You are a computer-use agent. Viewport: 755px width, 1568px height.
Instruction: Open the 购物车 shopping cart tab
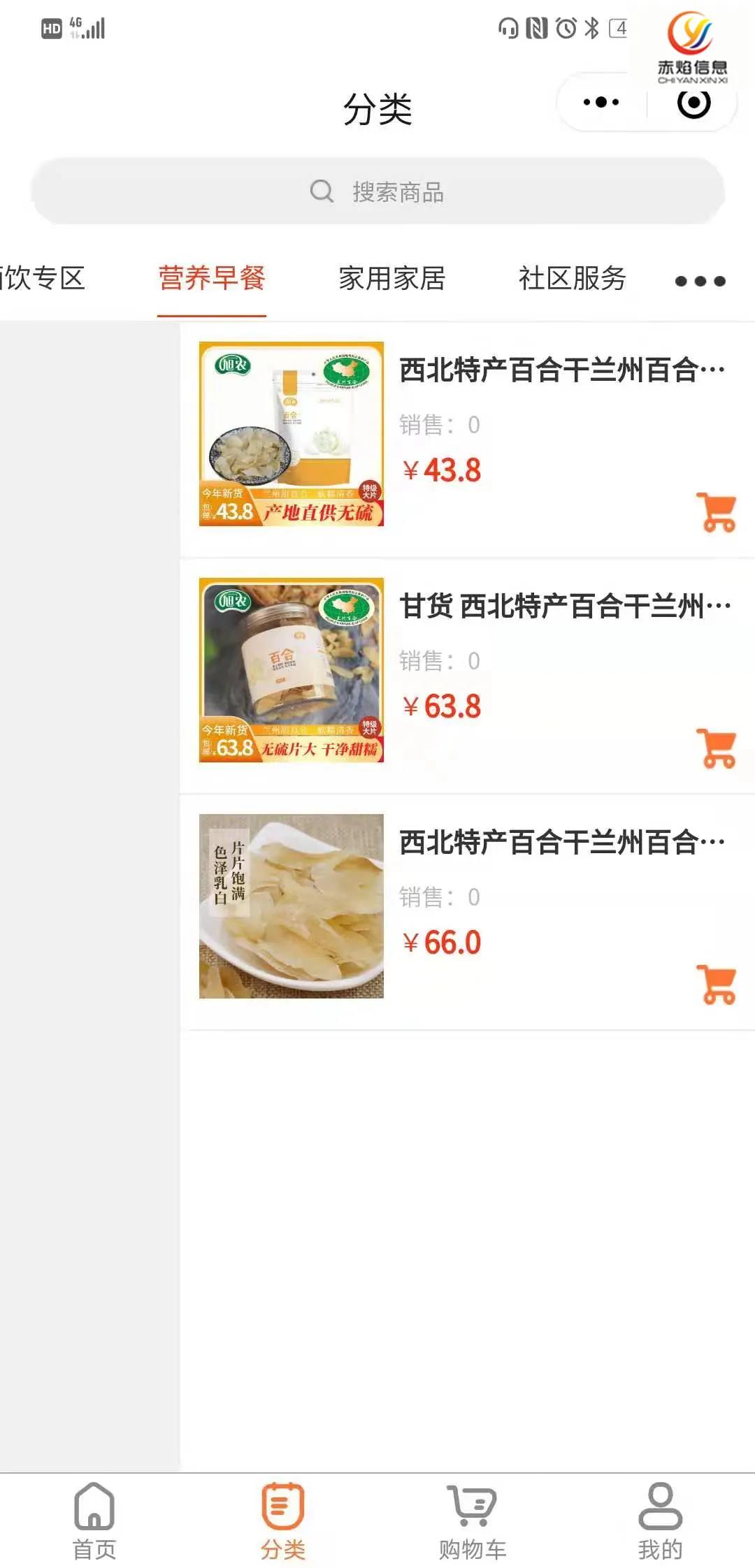(x=473, y=1520)
